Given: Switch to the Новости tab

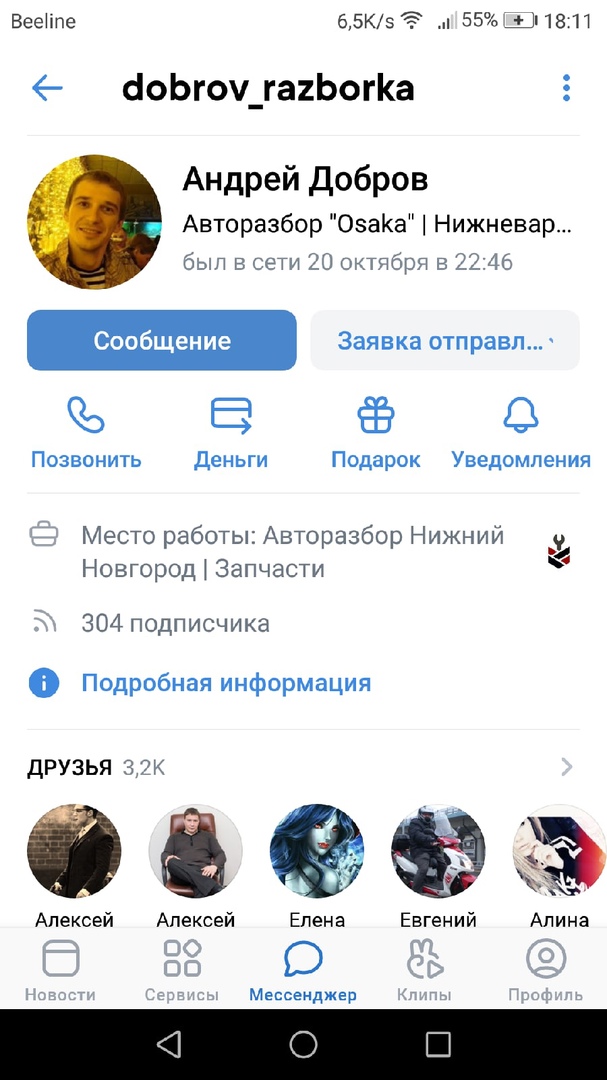Looking at the screenshot, I should (60, 970).
